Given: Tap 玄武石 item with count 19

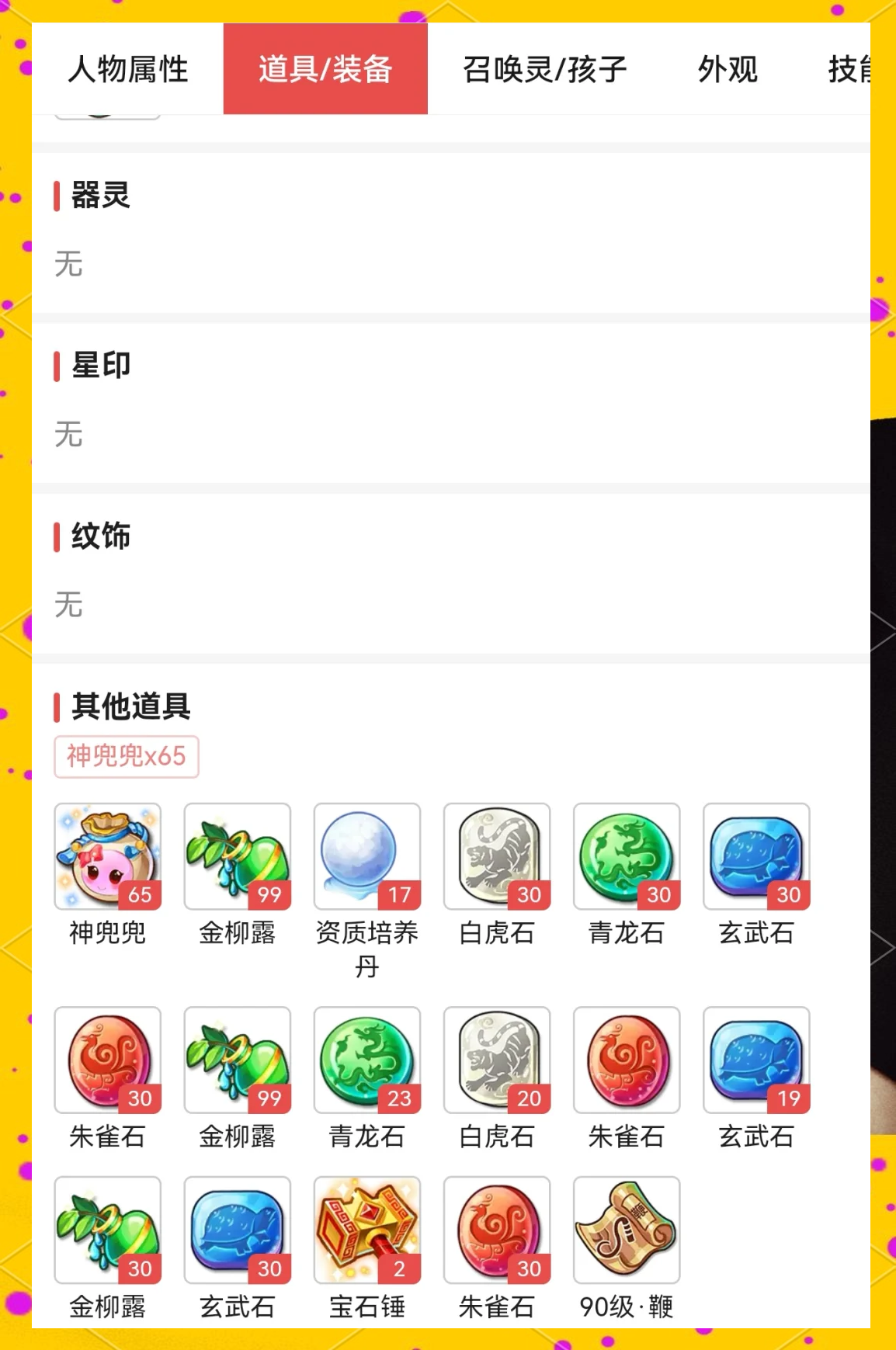Looking at the screenshot, I should click(x=756, y=1060).
